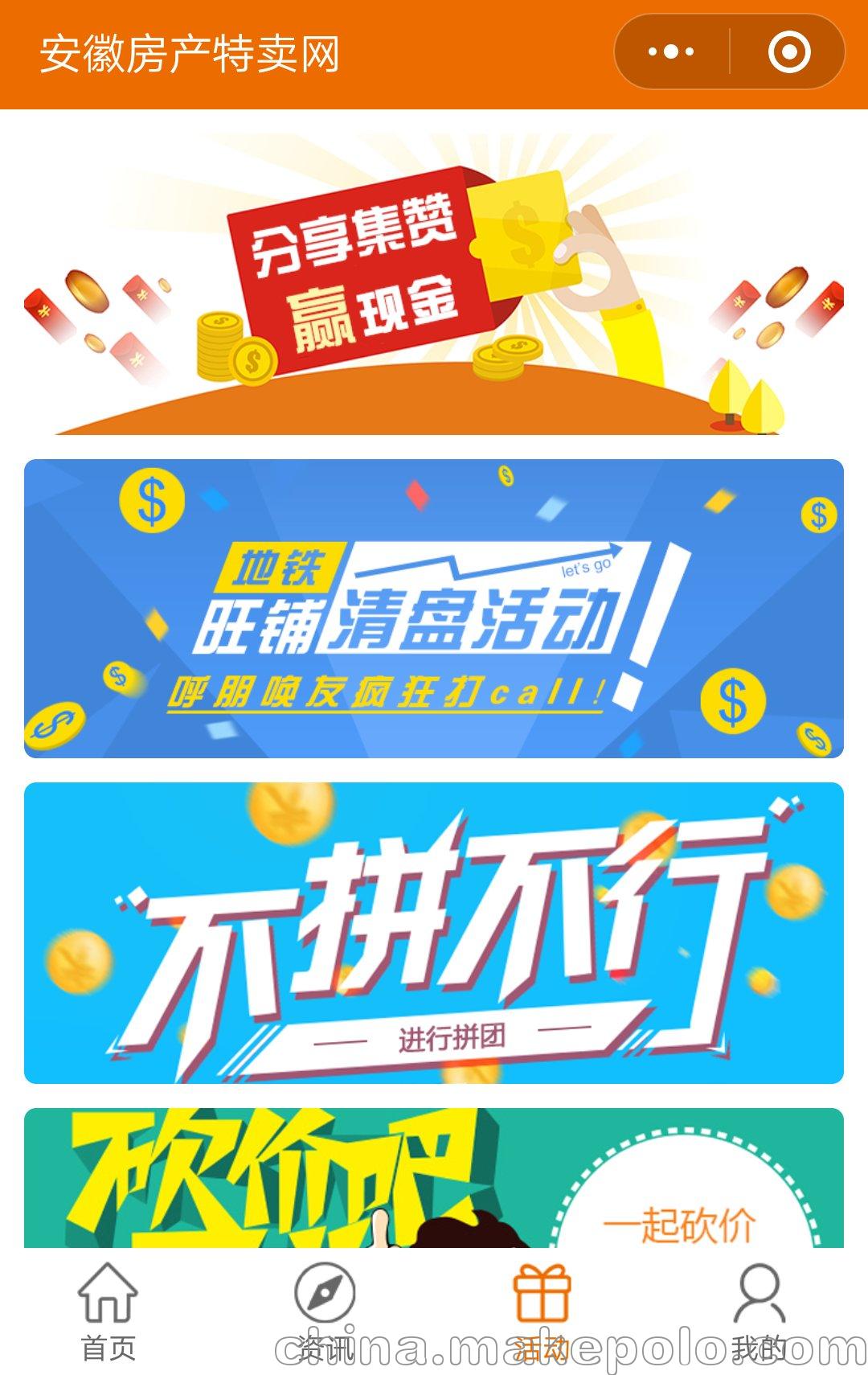Close the mini program via circle button
The width and height of the screenshot is (868, 1375).
788,52
